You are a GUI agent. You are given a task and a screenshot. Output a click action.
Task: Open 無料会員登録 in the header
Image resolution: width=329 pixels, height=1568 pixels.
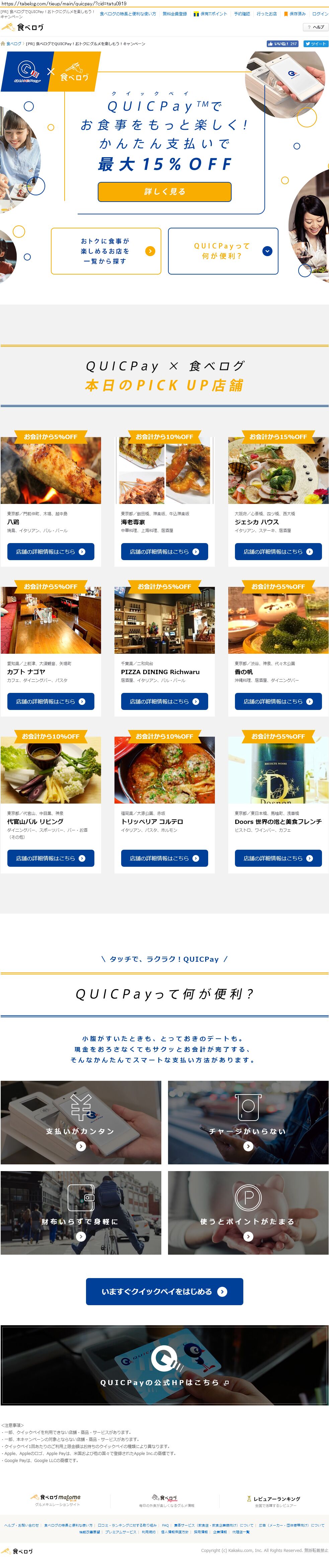pos(175,13)
